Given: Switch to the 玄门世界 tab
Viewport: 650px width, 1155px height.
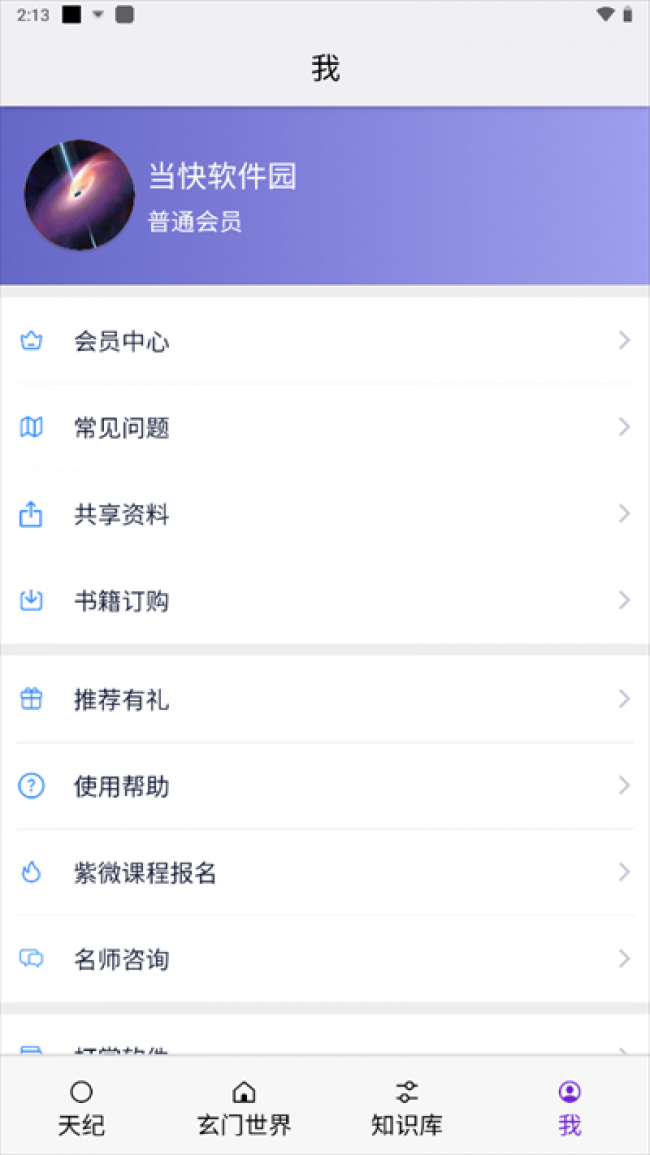Looking at the screenshot, I should pyautogui.click(x=244, y=1106).
